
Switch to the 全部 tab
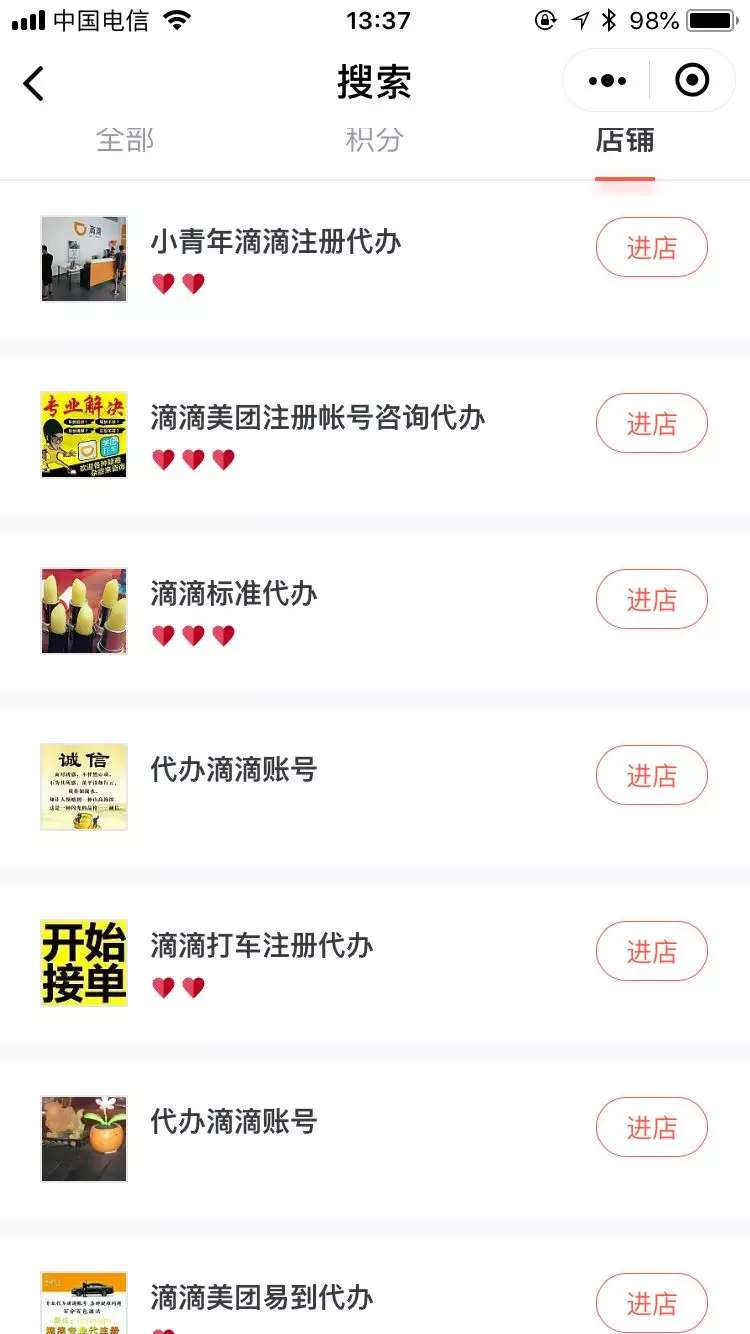click(x=125, y=140)
